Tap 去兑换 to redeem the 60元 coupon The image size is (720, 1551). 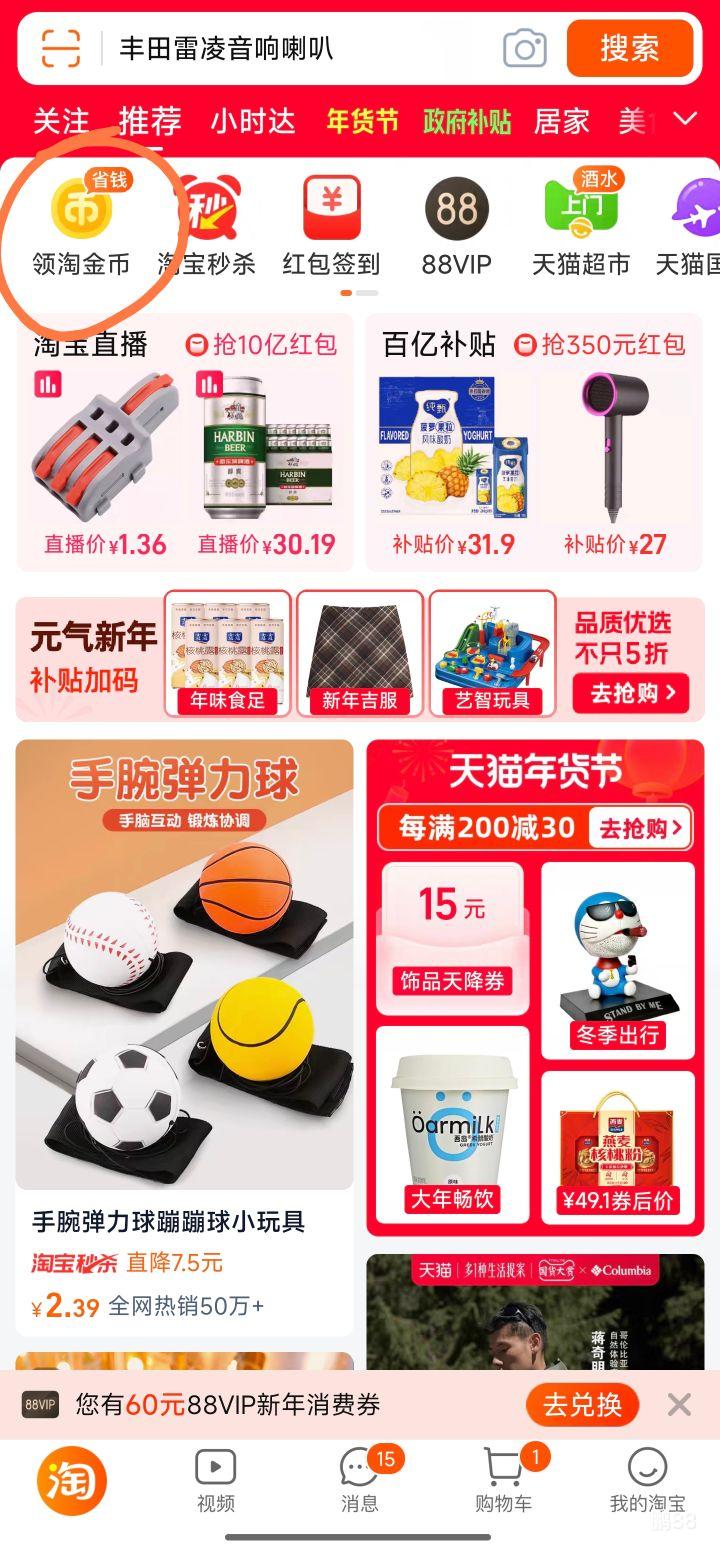click(582, 1404)
